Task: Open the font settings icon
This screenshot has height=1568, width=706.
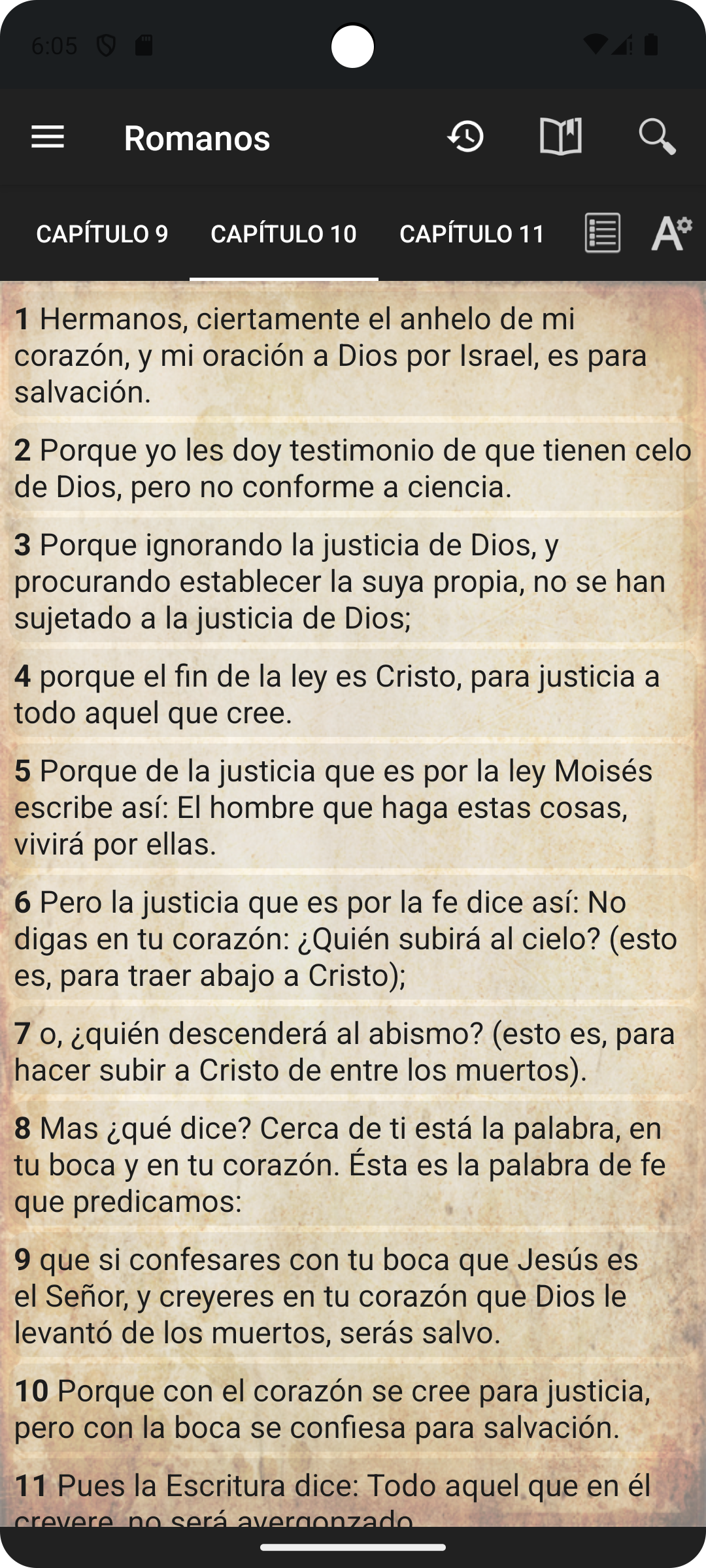Action: click(x=671, y=233)
